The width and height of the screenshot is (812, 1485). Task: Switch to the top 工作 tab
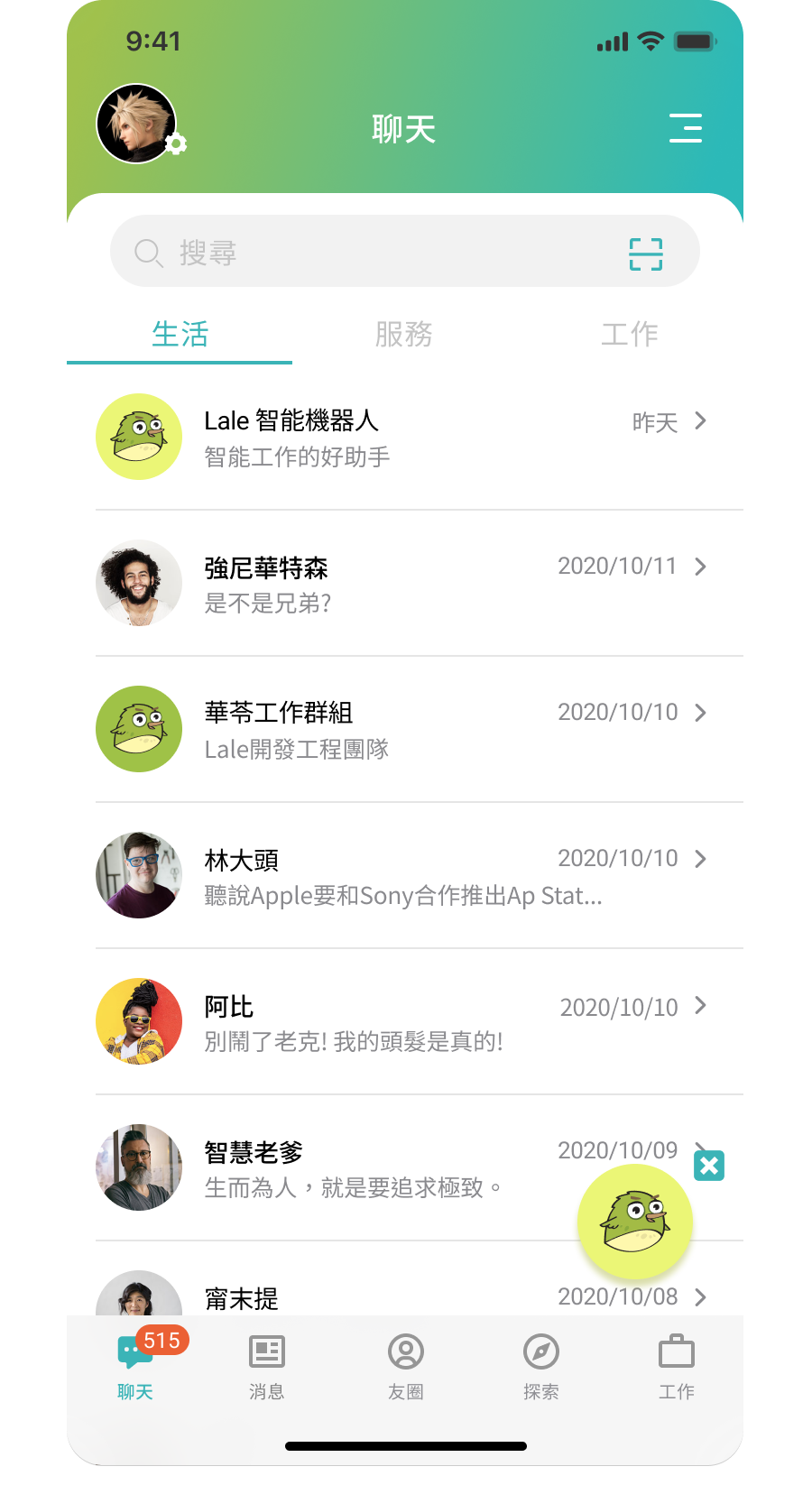click(x=630, y=335)
